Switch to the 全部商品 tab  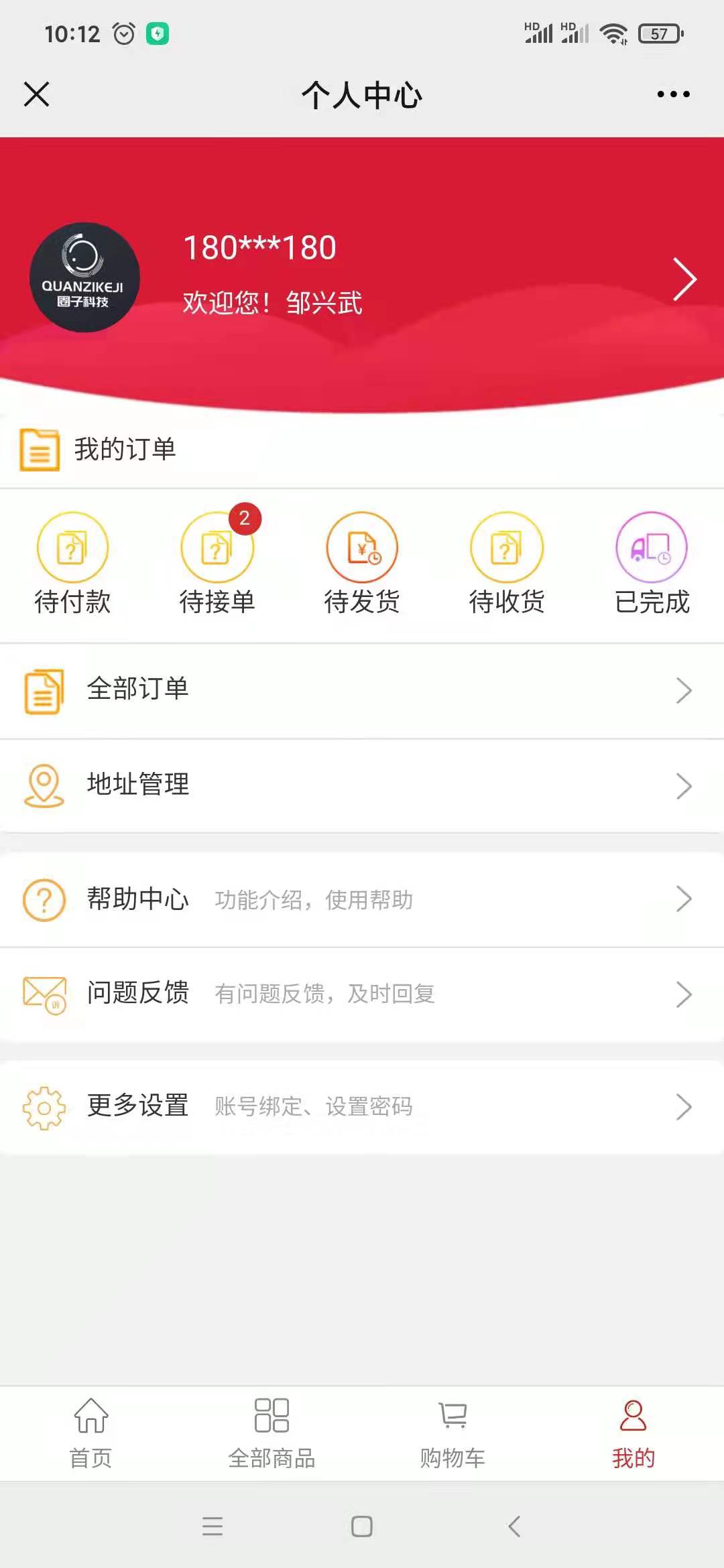pyautogui.click(x=271, y=1434)
